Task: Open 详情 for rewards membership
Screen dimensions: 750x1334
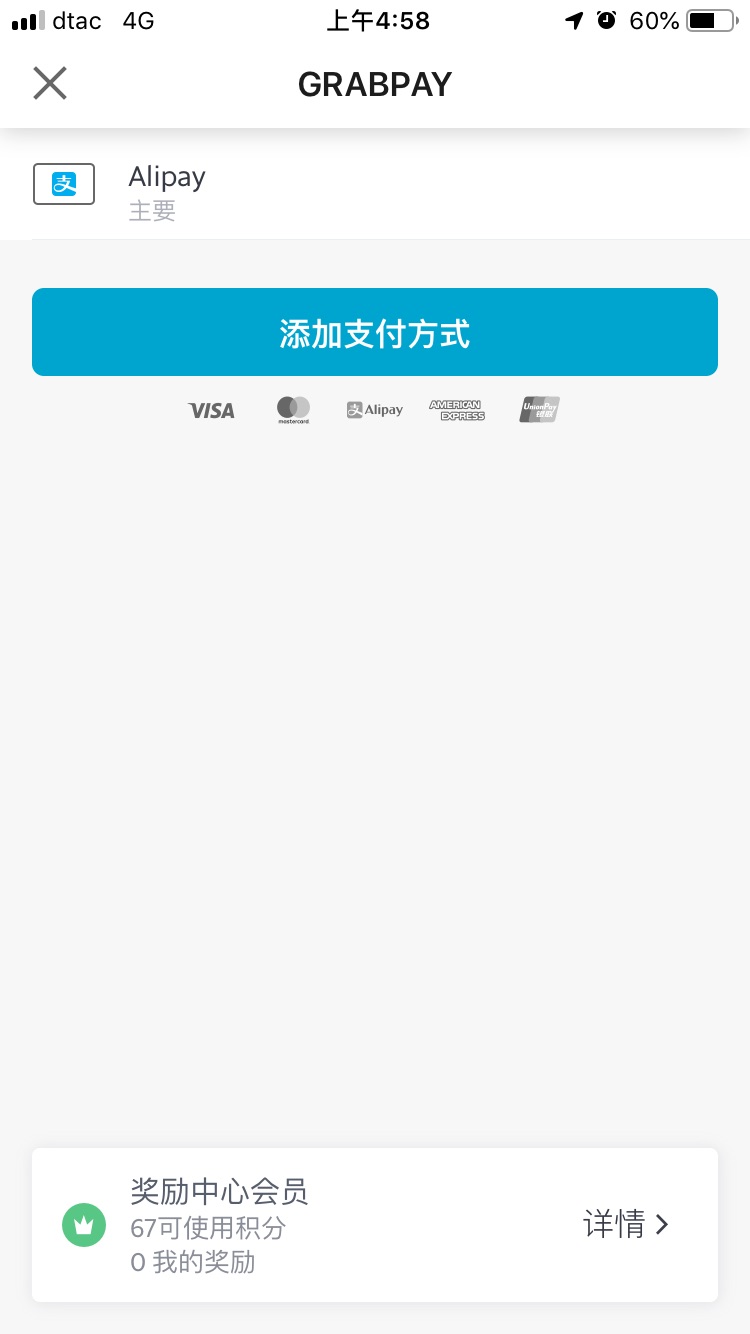Action: 626,1224
